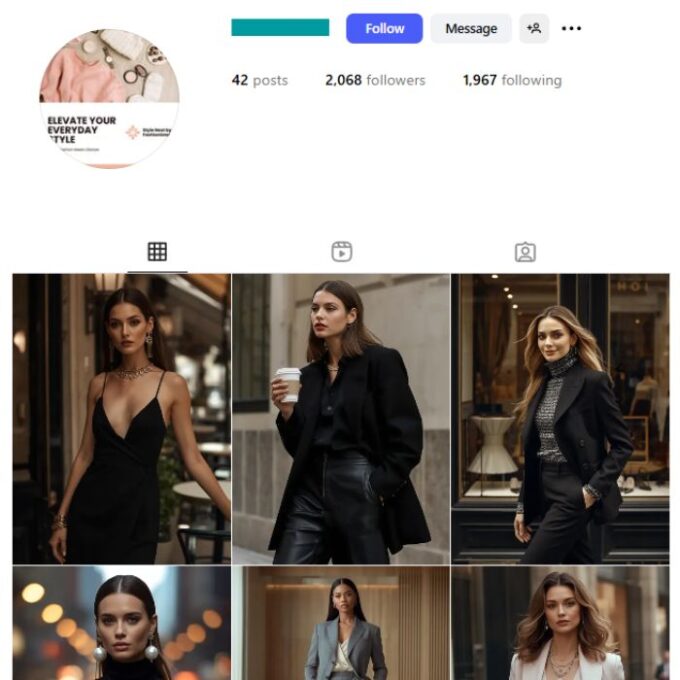The image size is (680, 680).
Task: Follow this fashion account
Action: [384, 29]
